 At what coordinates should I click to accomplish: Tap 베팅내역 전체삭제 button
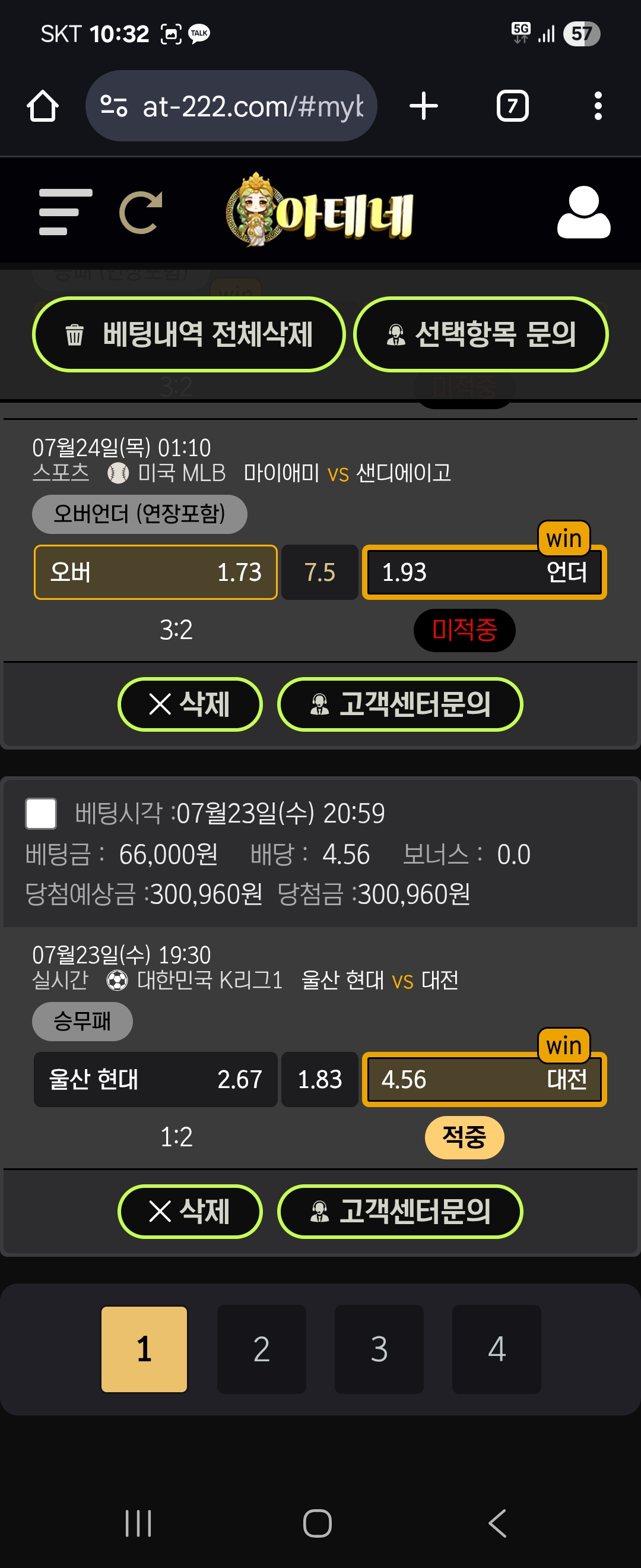pos(189,334)
